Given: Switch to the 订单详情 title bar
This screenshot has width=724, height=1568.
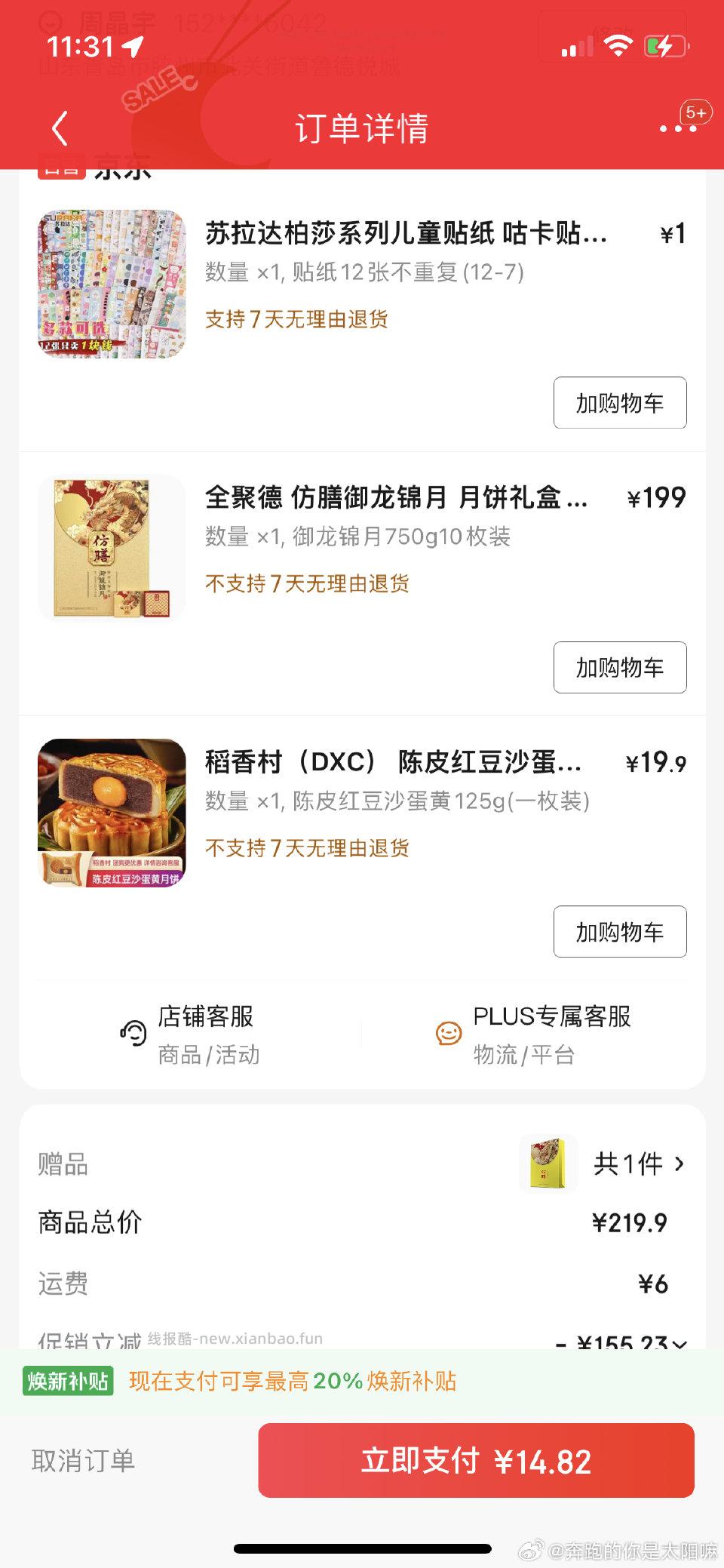Looking at the screenshot, I should 361,128.
